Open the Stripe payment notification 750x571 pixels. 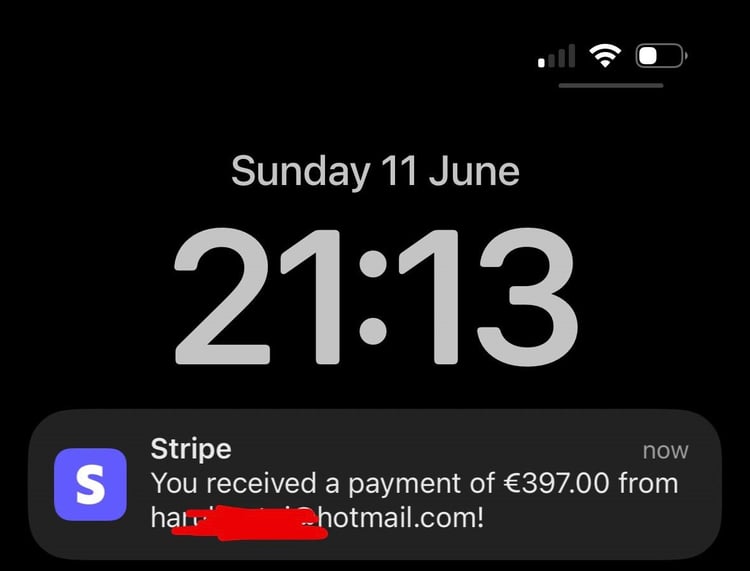374,483
